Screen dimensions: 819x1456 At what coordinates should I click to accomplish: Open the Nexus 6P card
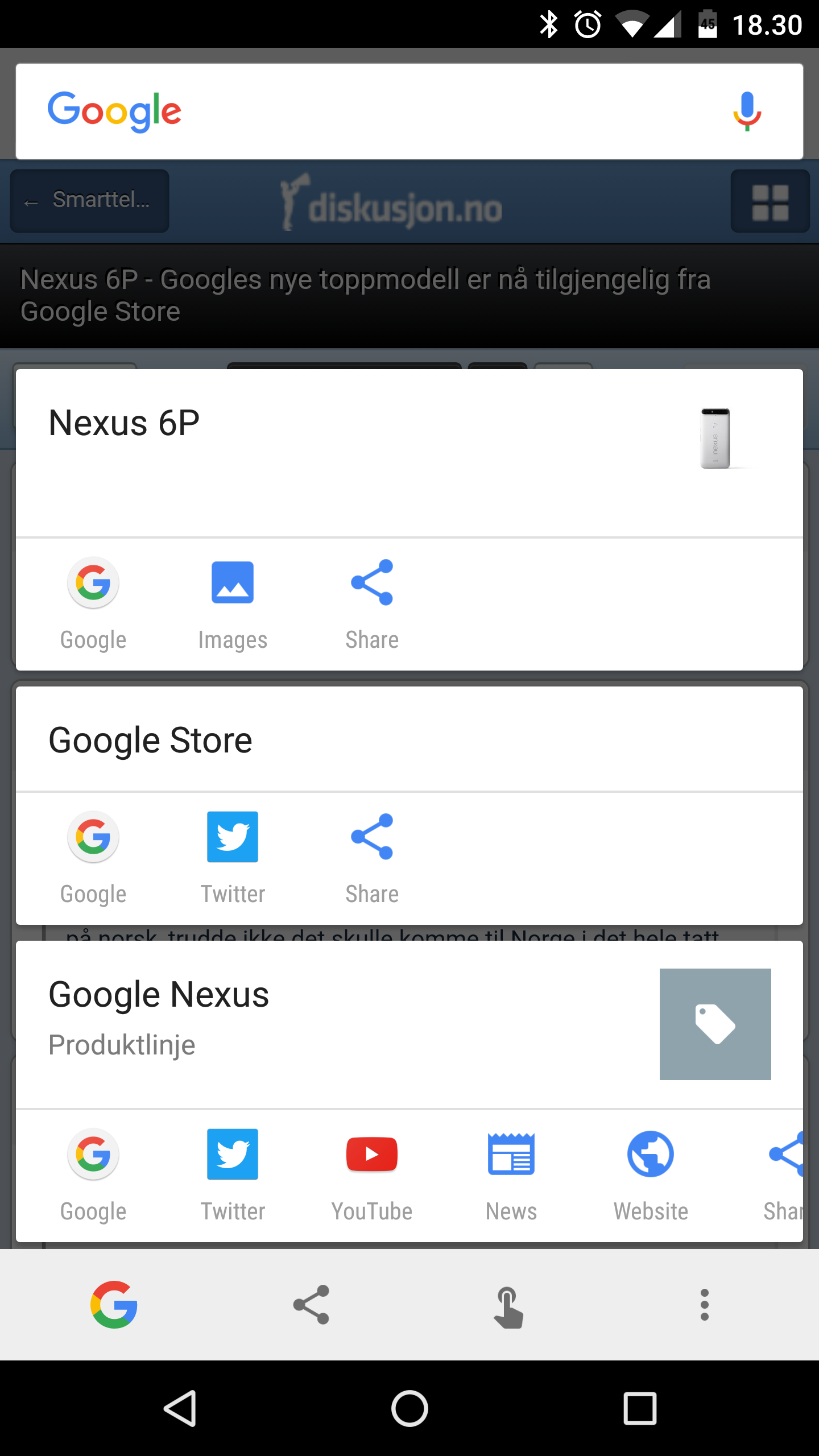tap(409, 453)
